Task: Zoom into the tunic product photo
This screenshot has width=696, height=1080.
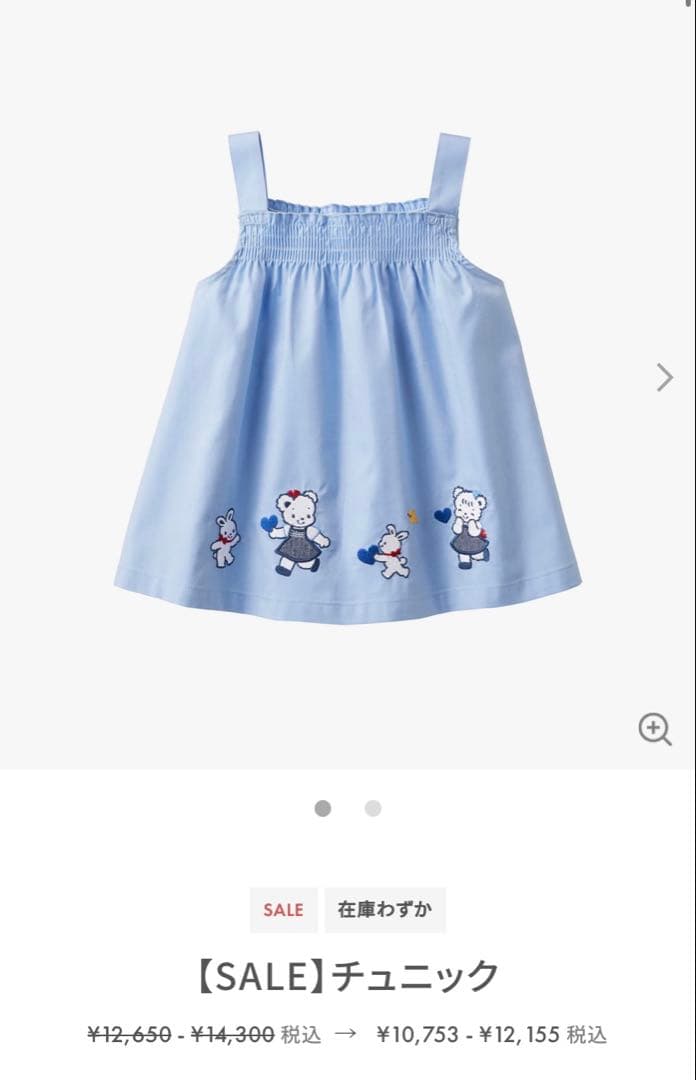Action: coord(654,729)
